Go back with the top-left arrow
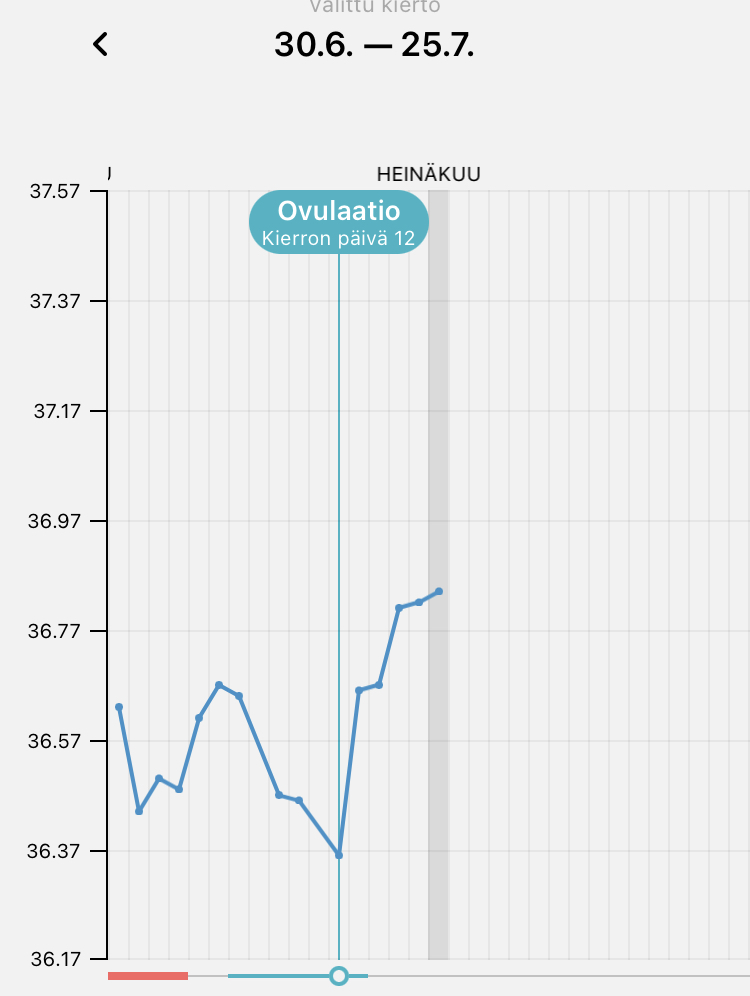This screenshot has width=750, height=996. click(99, 44)
